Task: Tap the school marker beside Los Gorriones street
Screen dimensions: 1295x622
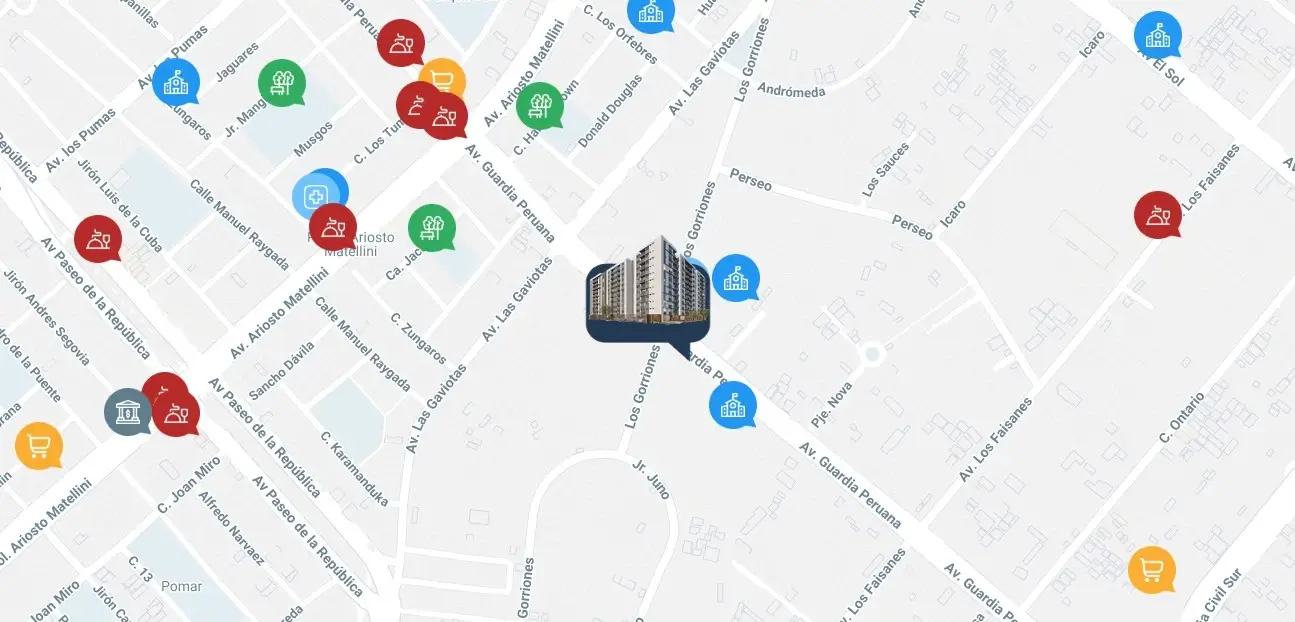Action: pos(735,277)
